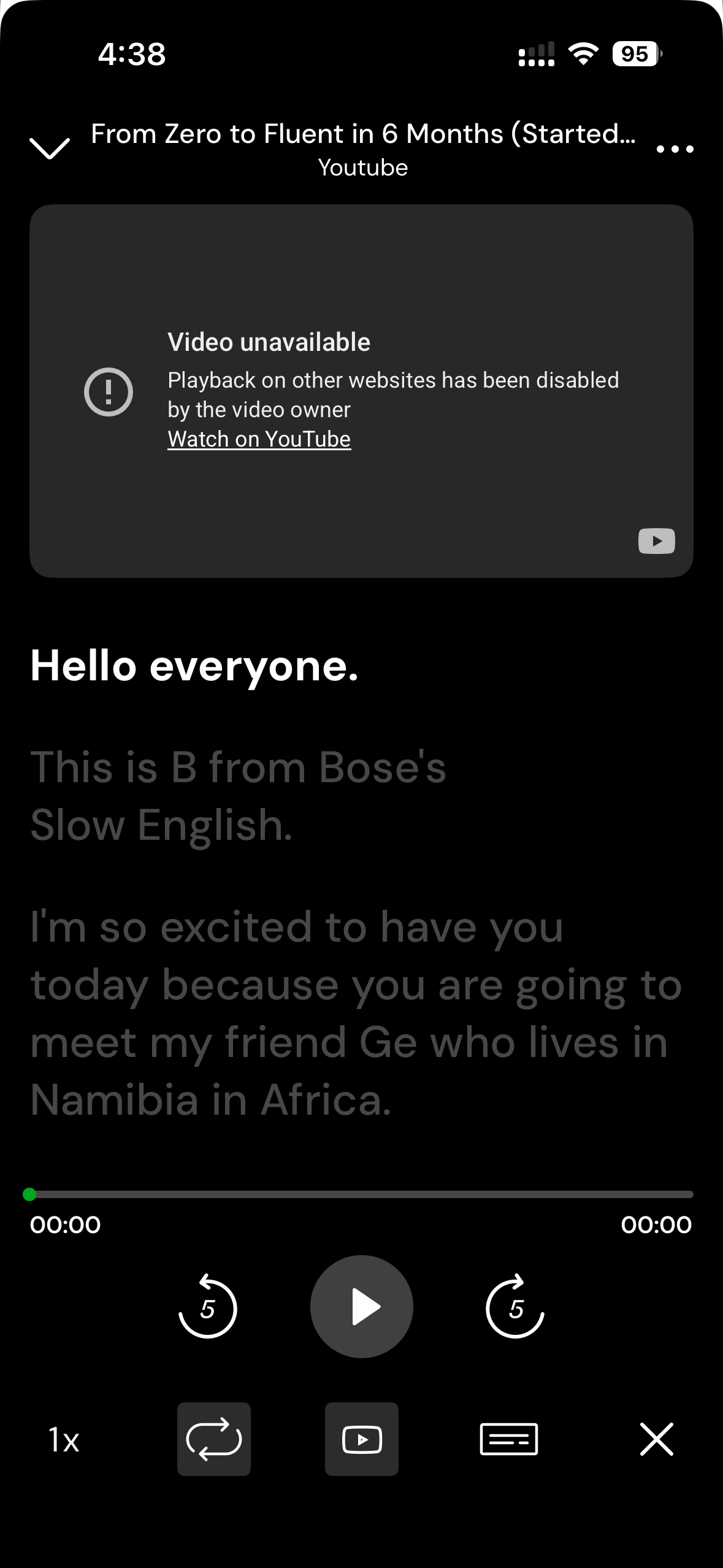
Task: Toggle the loop repeat button
Action: coord(214,1439)
